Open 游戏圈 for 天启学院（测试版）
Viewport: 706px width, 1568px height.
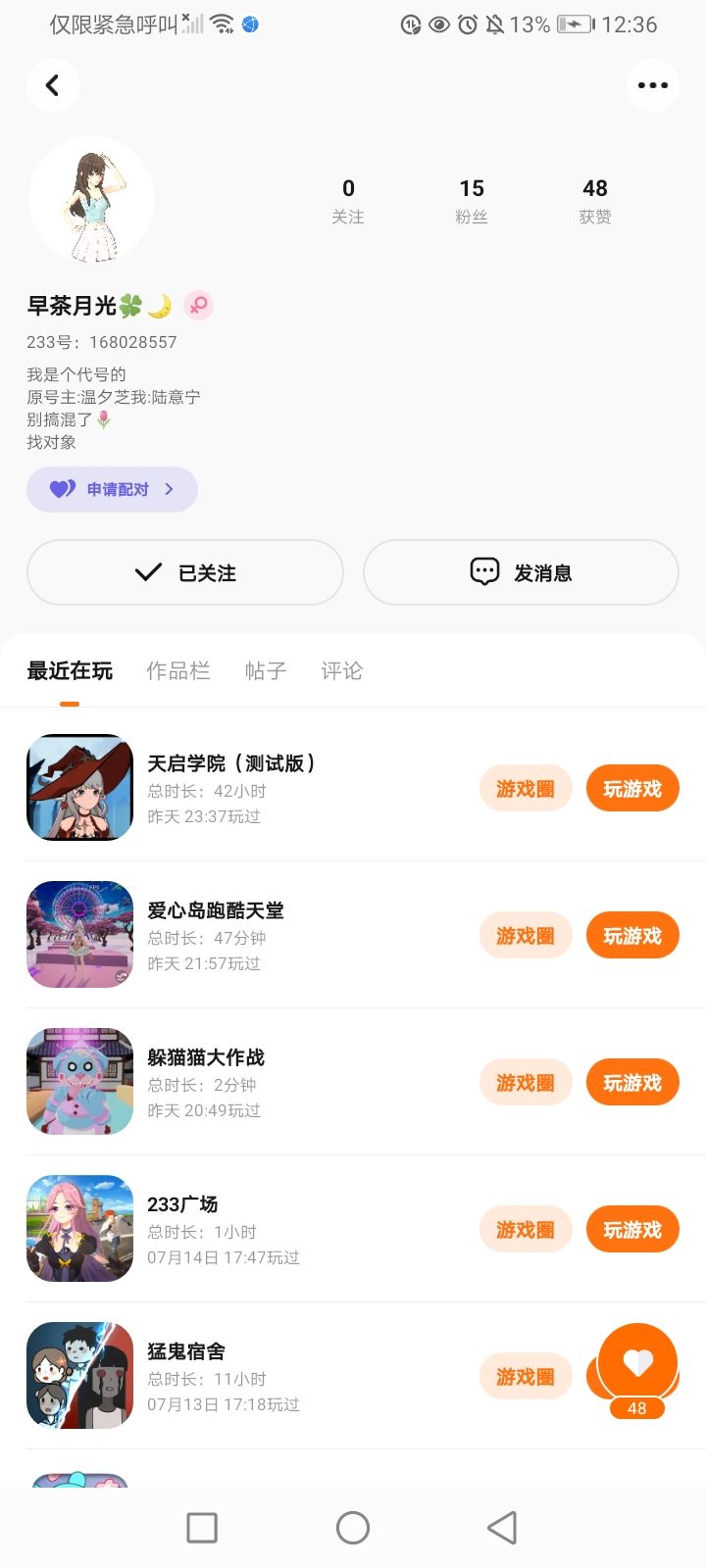526,789
